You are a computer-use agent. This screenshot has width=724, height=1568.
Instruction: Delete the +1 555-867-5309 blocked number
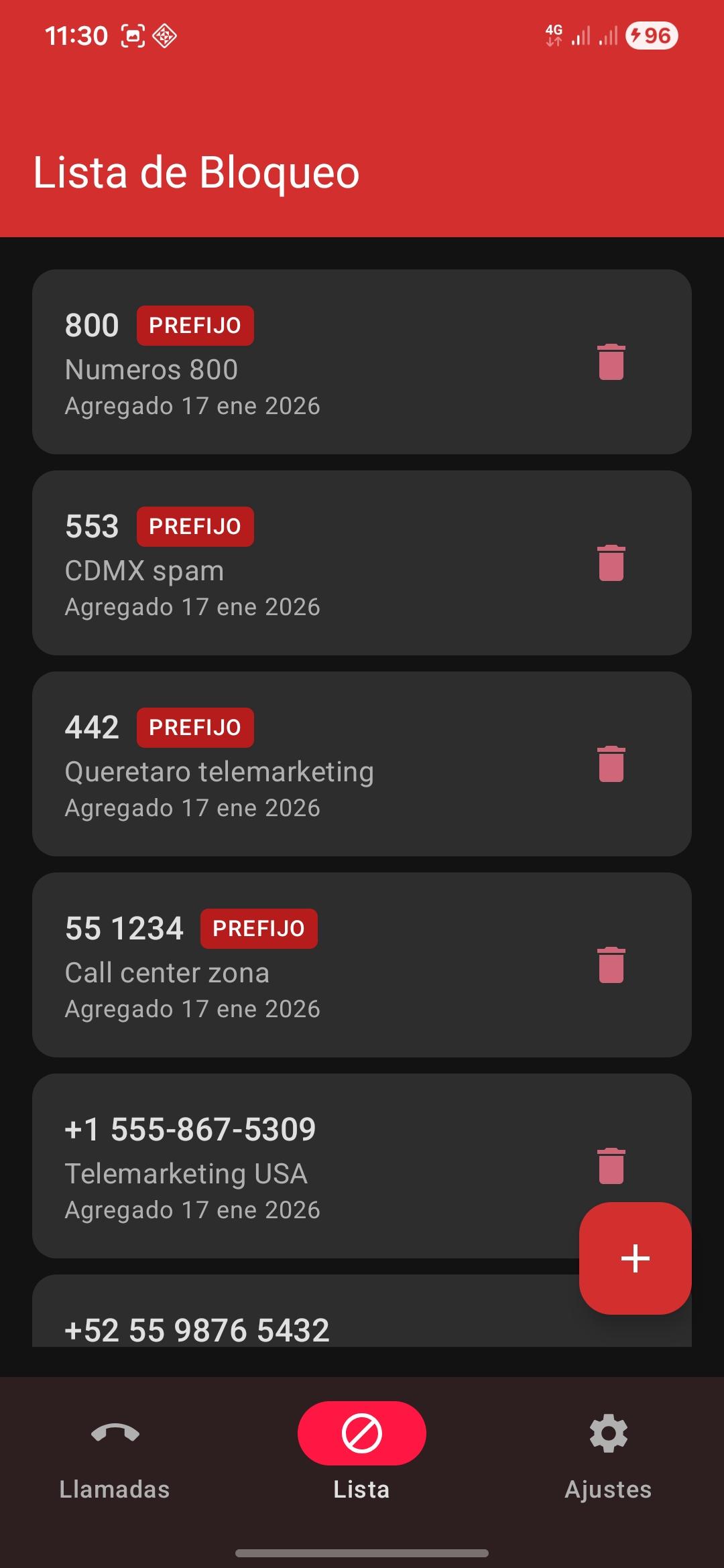click(611, 1166)
